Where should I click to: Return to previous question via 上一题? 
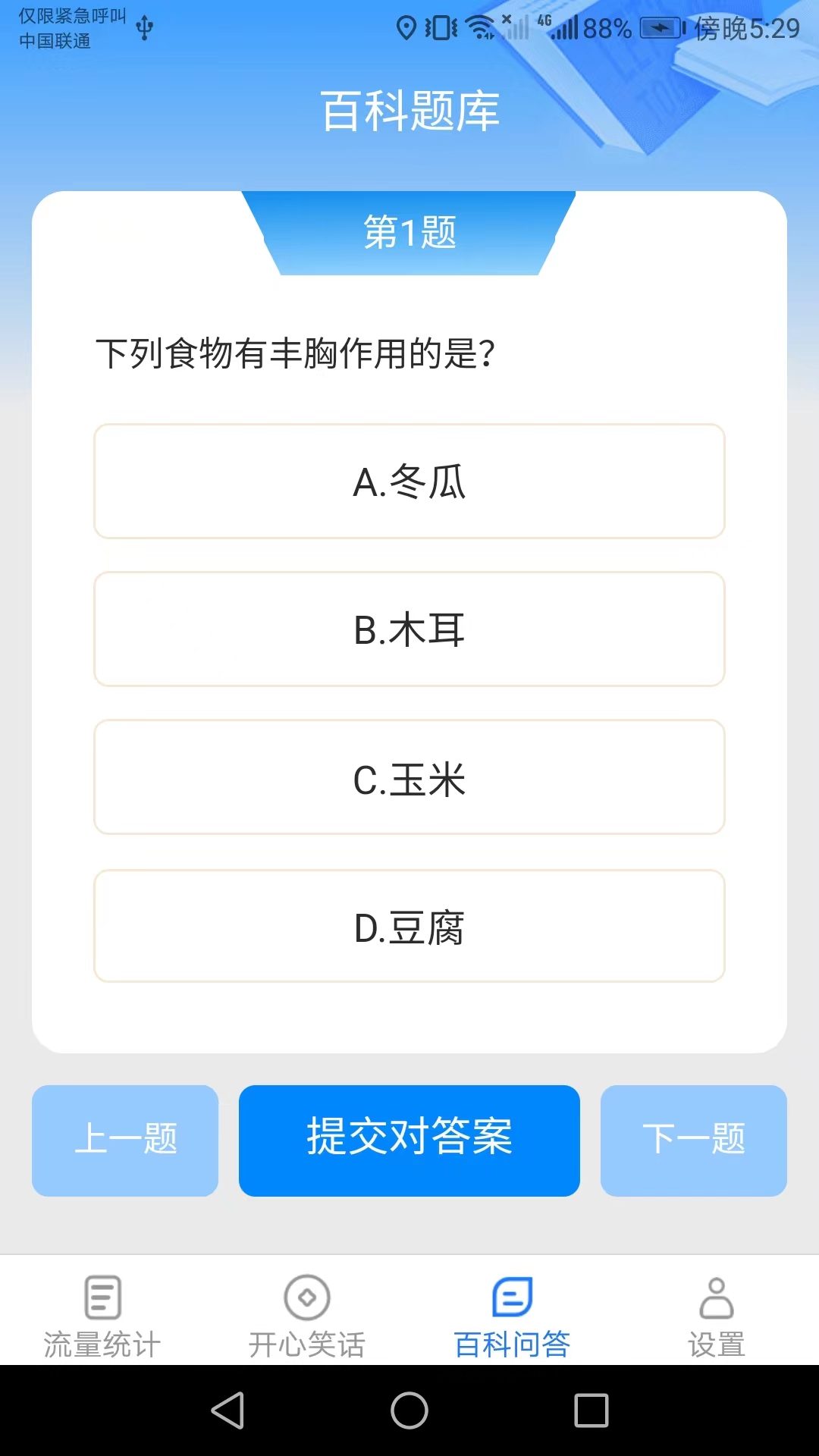tap(125, 1140)
